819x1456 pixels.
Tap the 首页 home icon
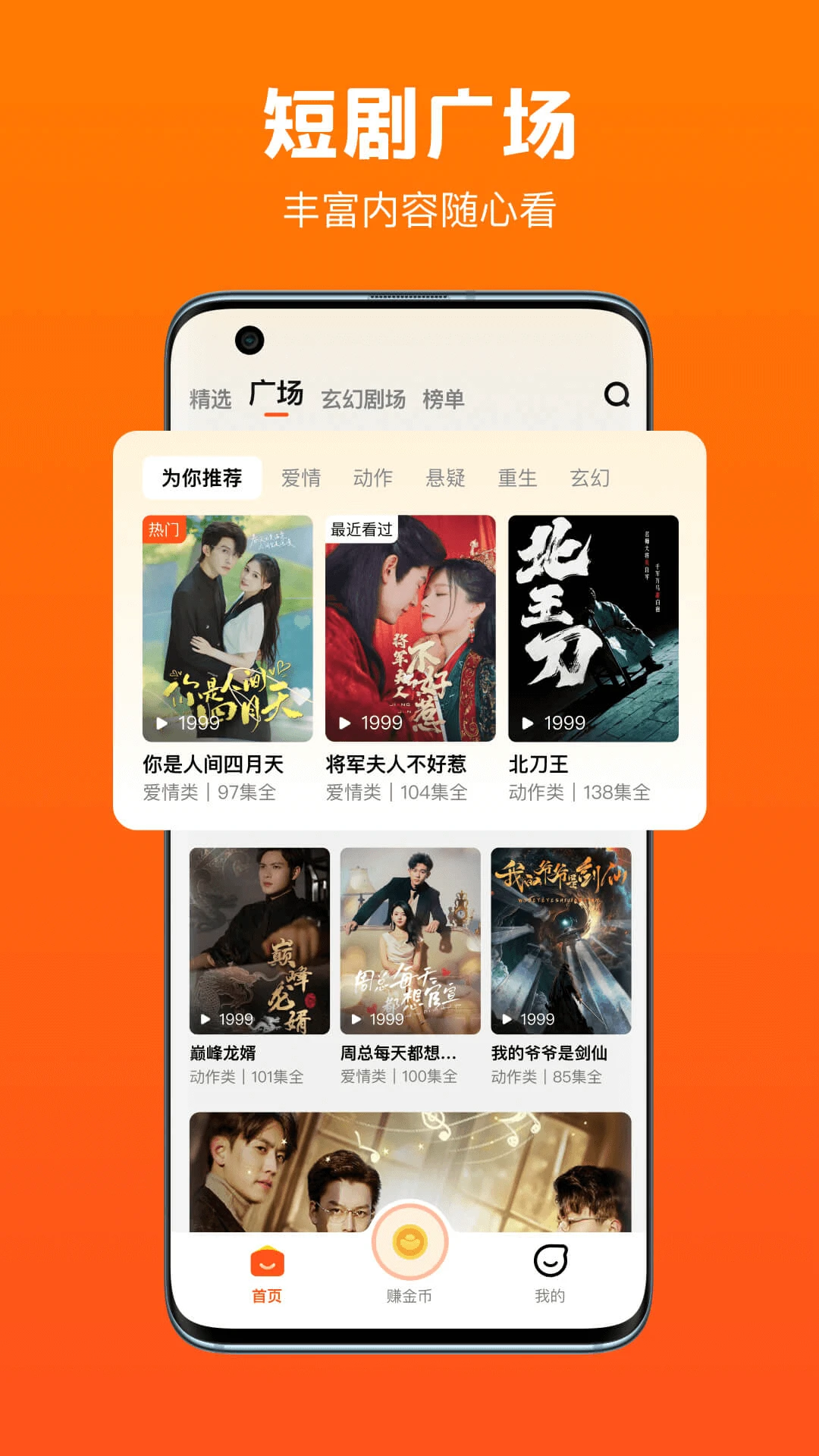click(265, 1262)
